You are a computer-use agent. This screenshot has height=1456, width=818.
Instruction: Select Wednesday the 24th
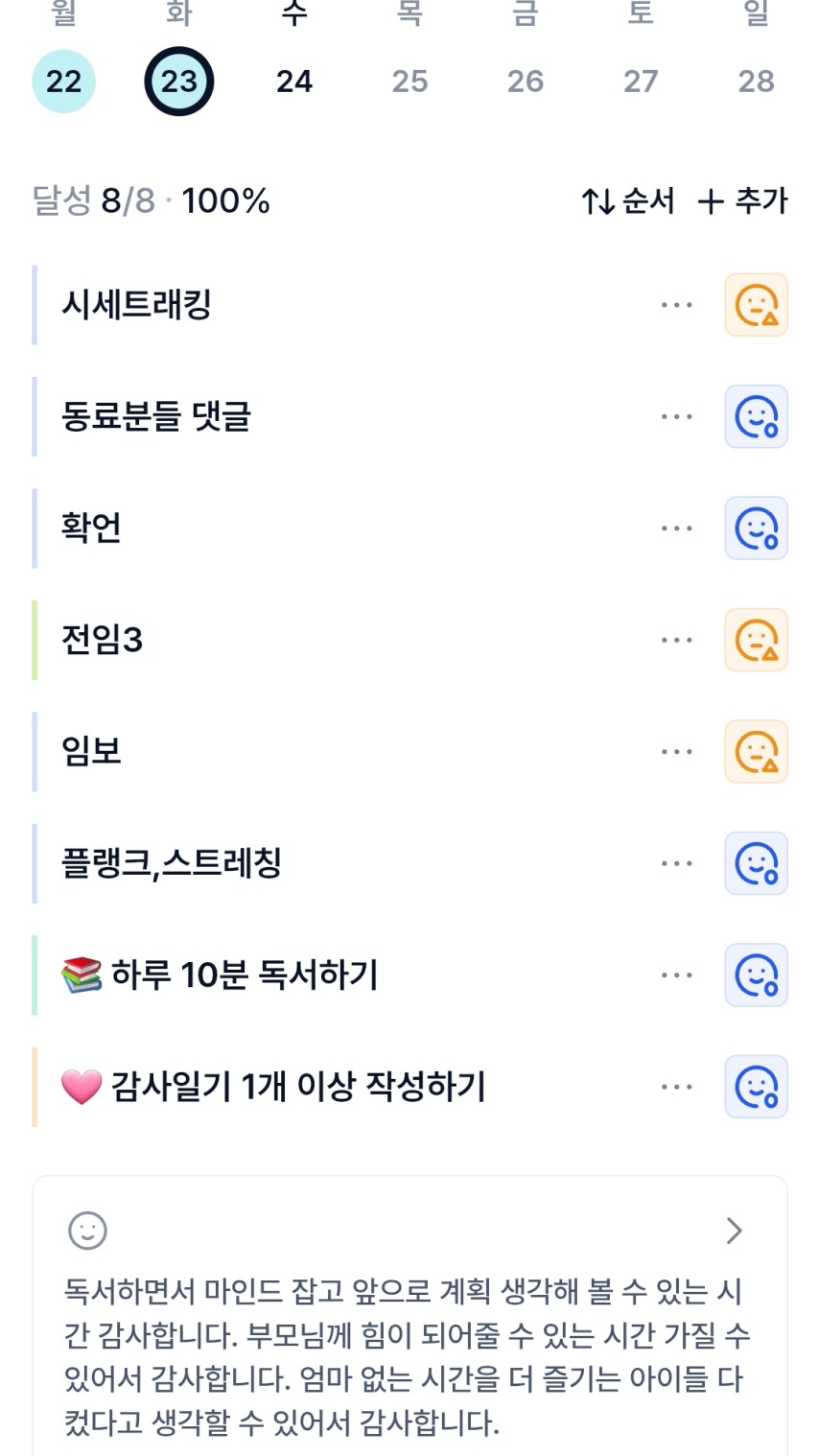point(294,82)
